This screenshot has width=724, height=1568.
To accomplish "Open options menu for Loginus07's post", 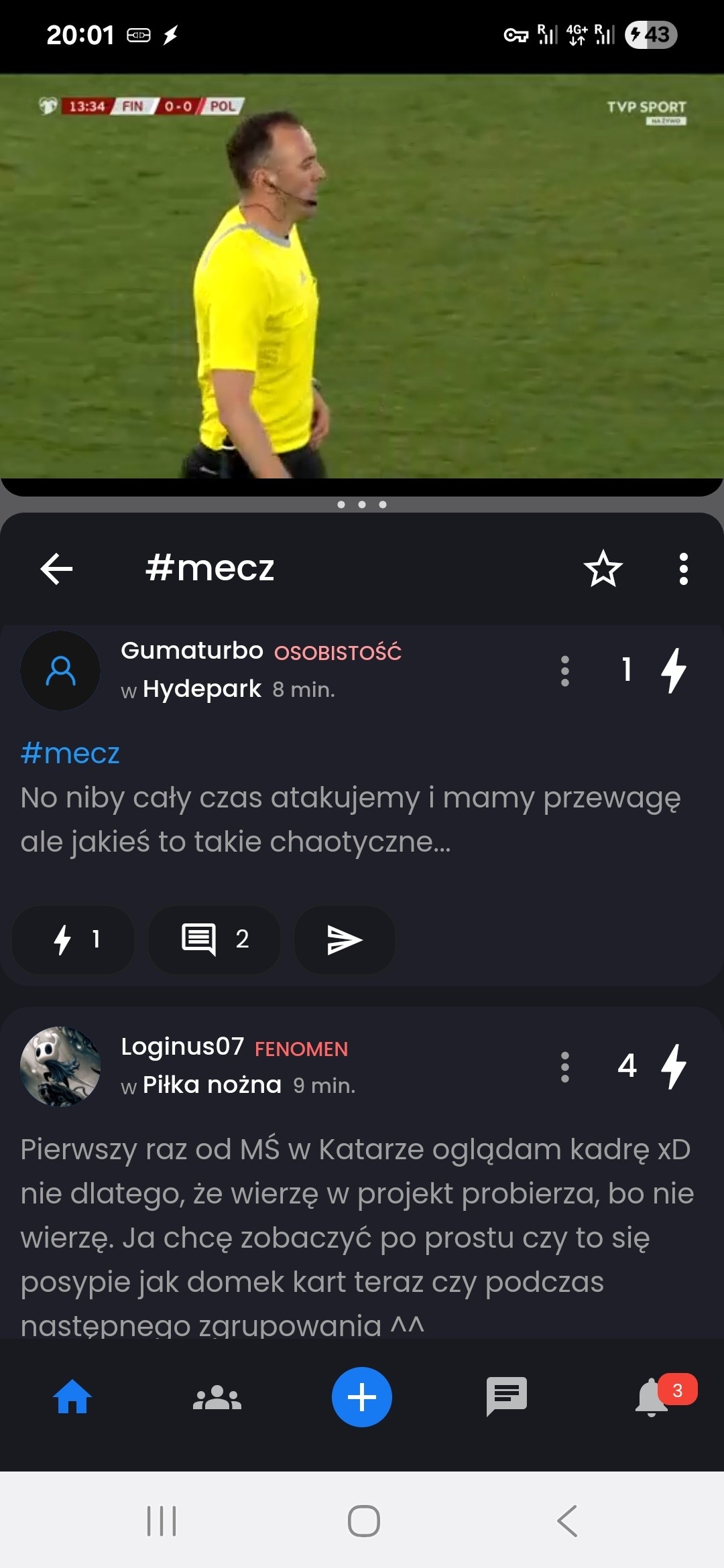I will (565, 1066).
